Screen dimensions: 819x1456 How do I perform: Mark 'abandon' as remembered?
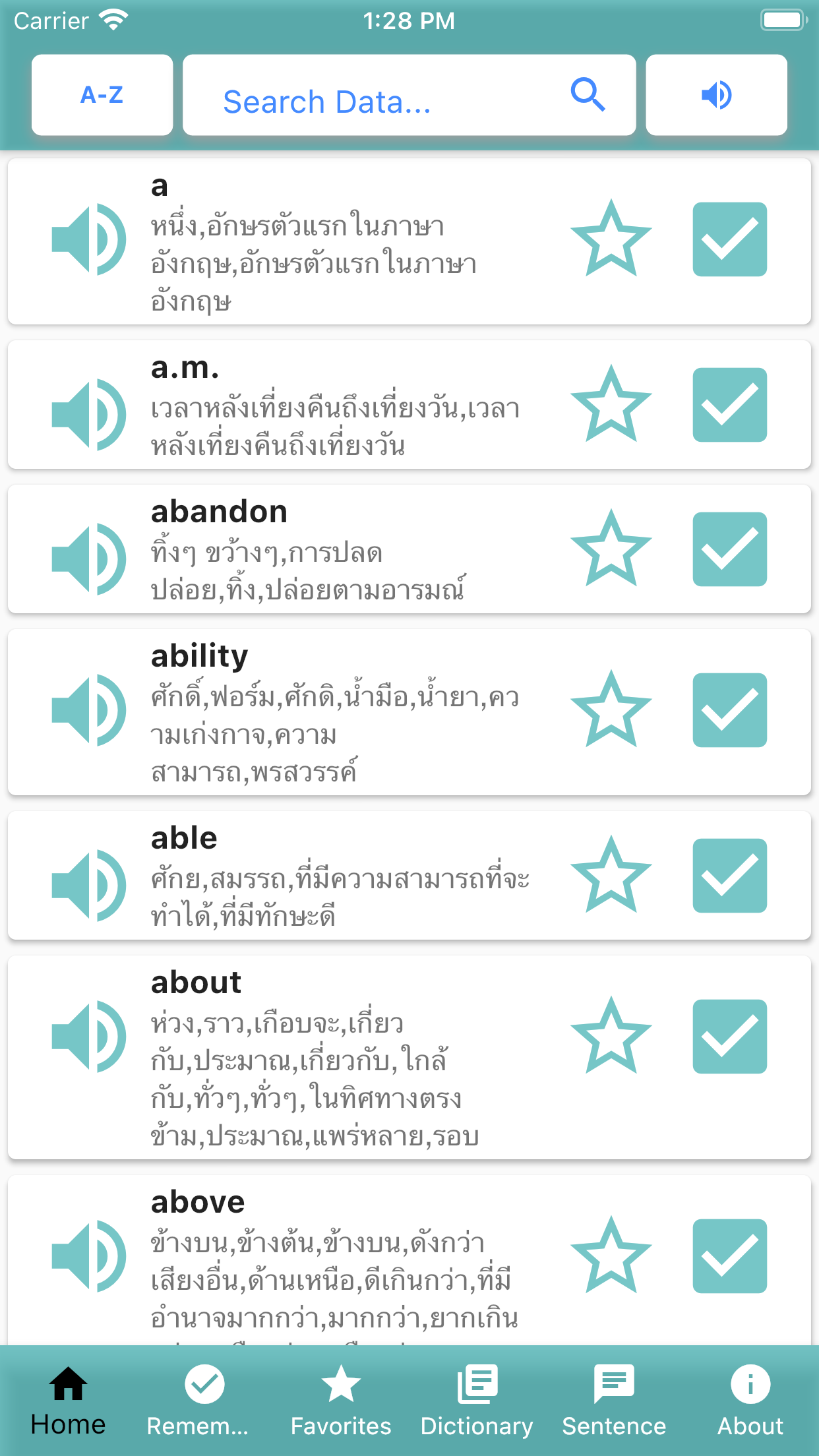pos(729,549)
